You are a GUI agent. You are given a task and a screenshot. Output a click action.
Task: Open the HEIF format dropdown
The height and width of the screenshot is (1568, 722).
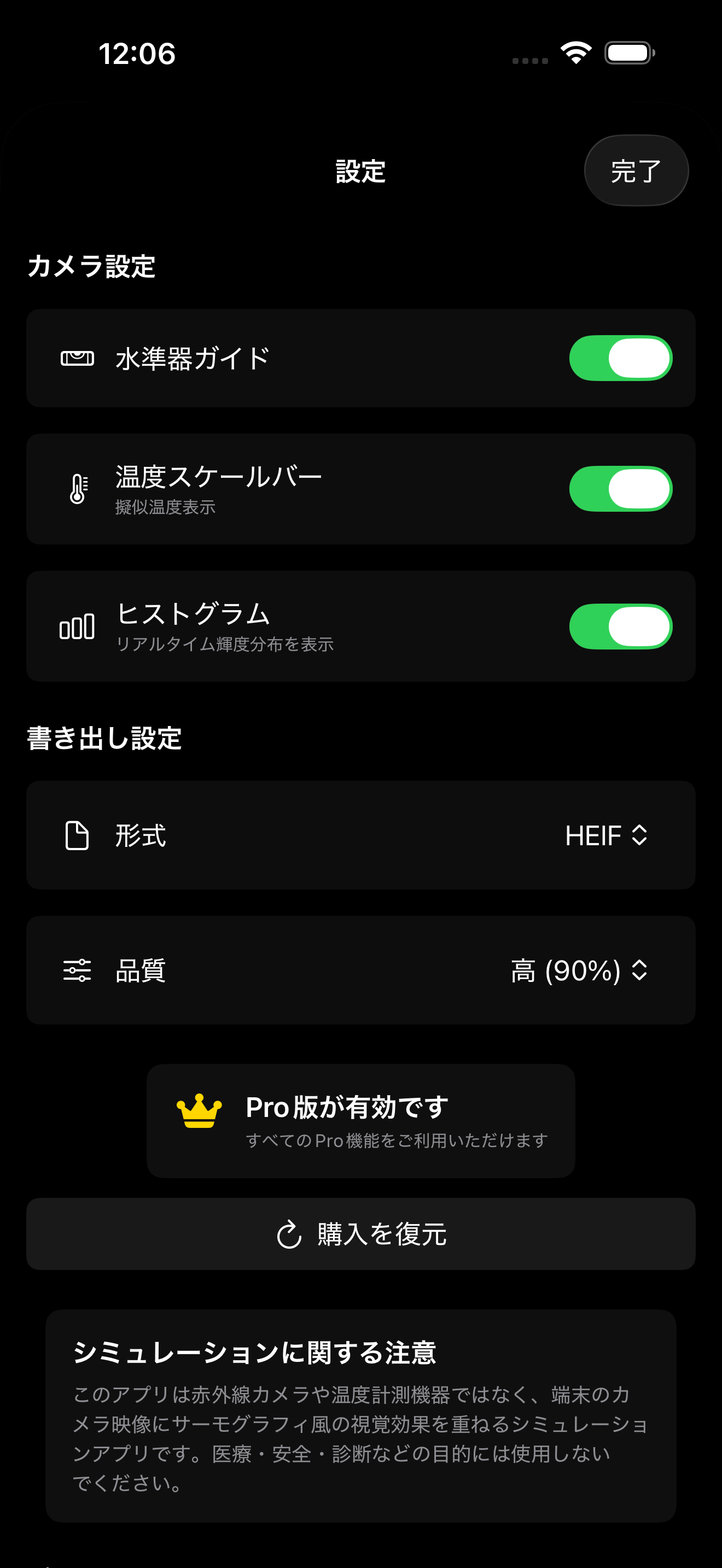(x=605, y=835)
